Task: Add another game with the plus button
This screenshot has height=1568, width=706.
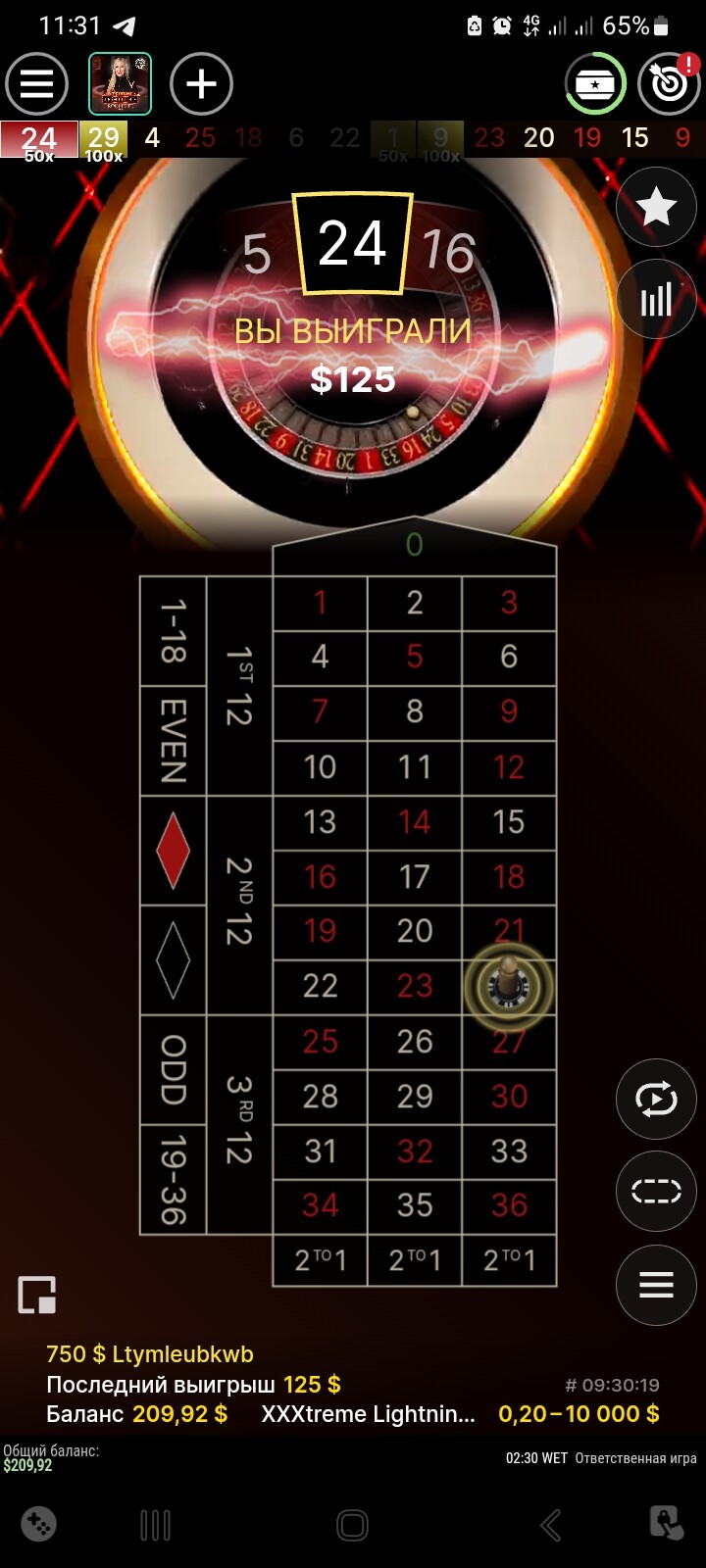Action: 202,84
